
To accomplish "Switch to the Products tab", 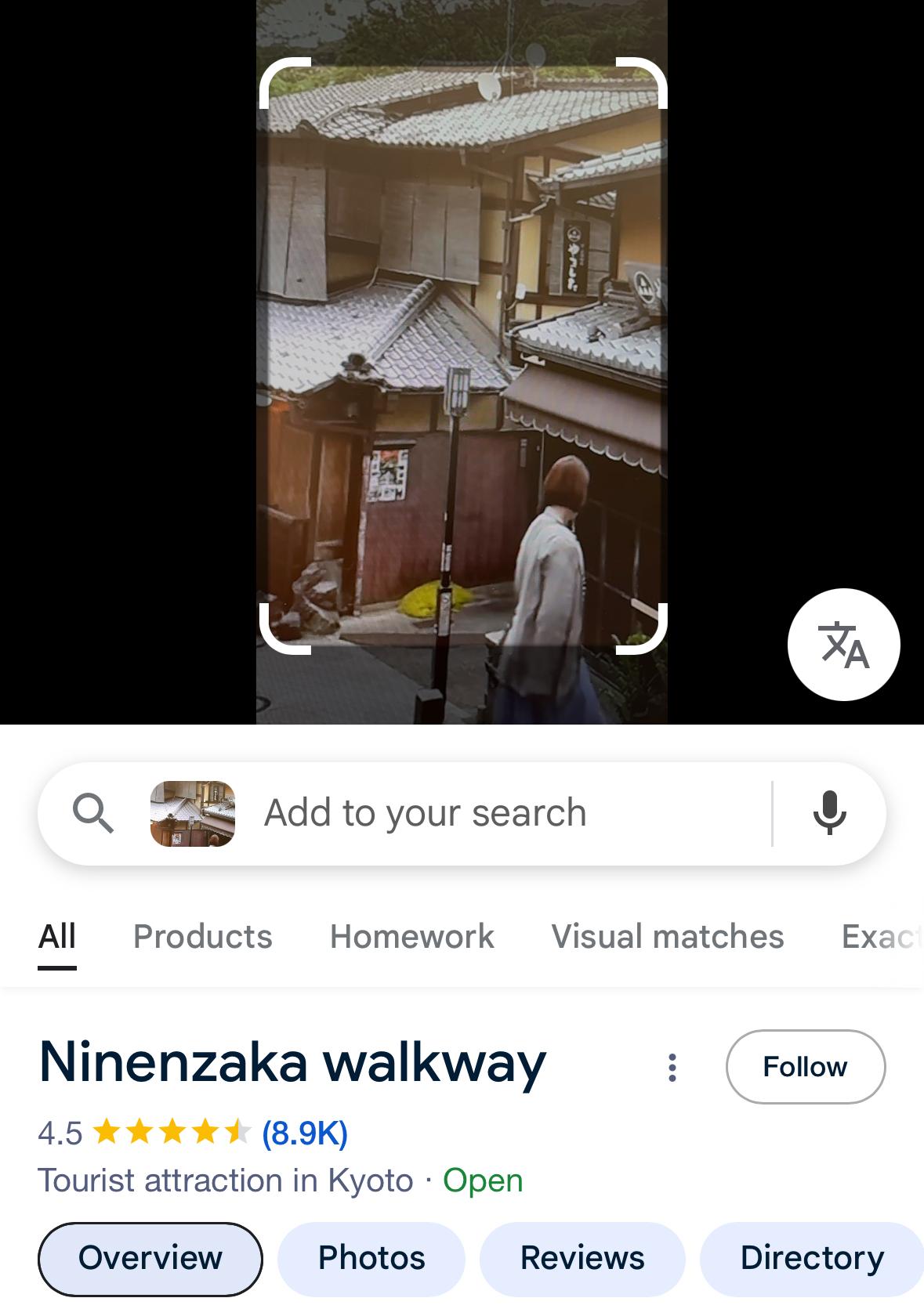I will tap(203, 937).
